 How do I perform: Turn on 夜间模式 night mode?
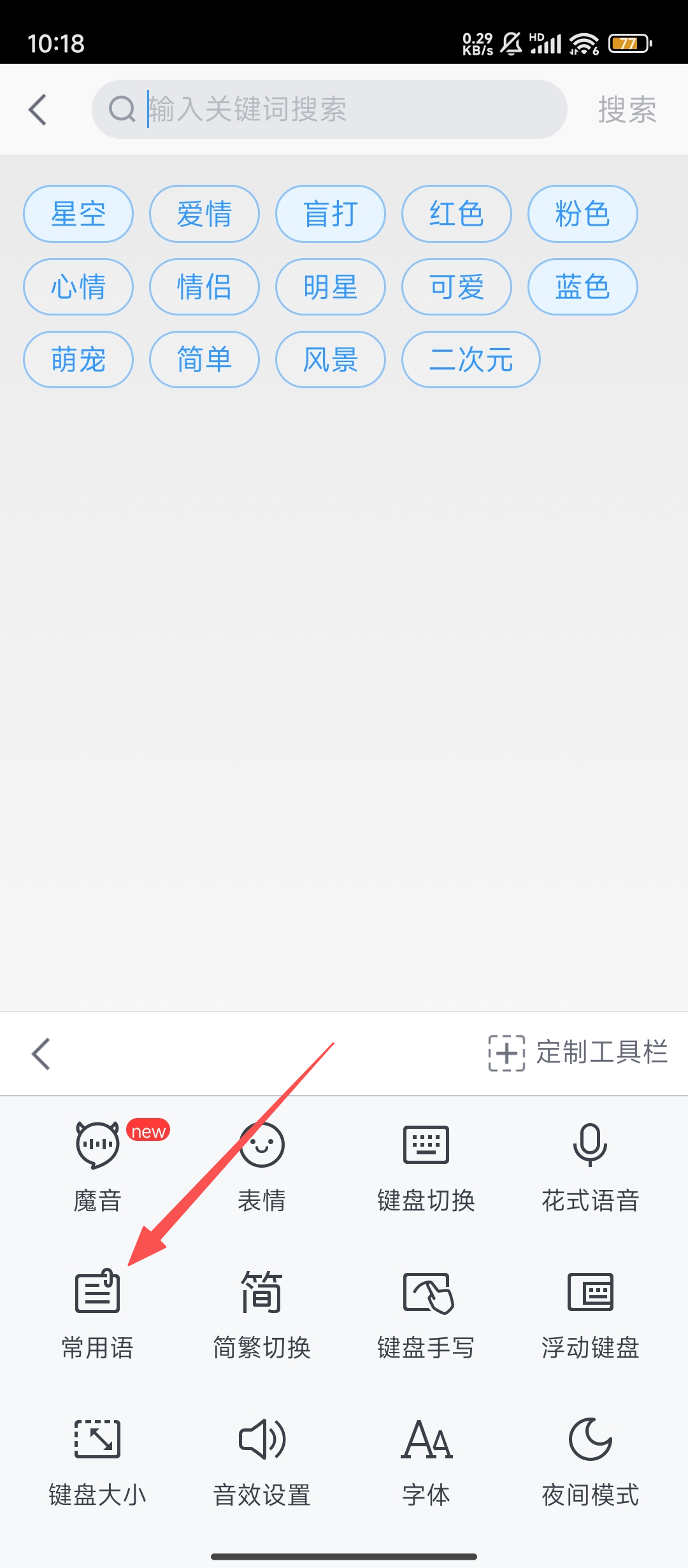pyautogui.click(x=590, y=1461)
